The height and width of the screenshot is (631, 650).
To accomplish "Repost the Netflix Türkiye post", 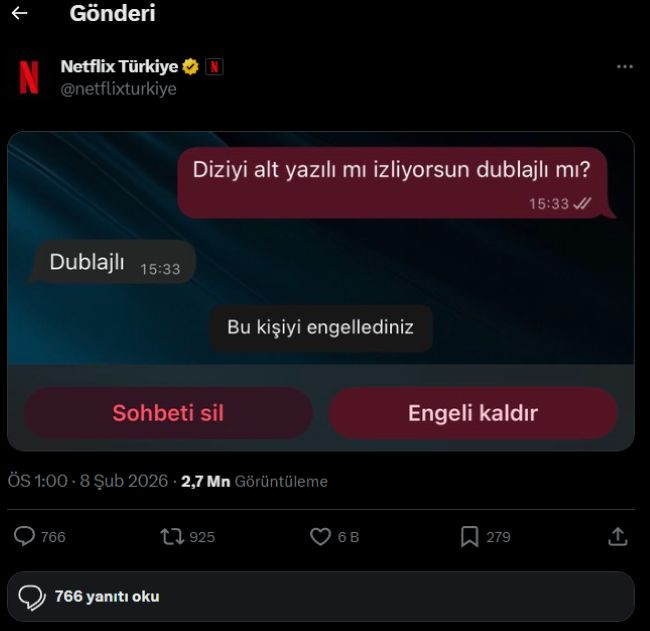I will pos(172,537).
